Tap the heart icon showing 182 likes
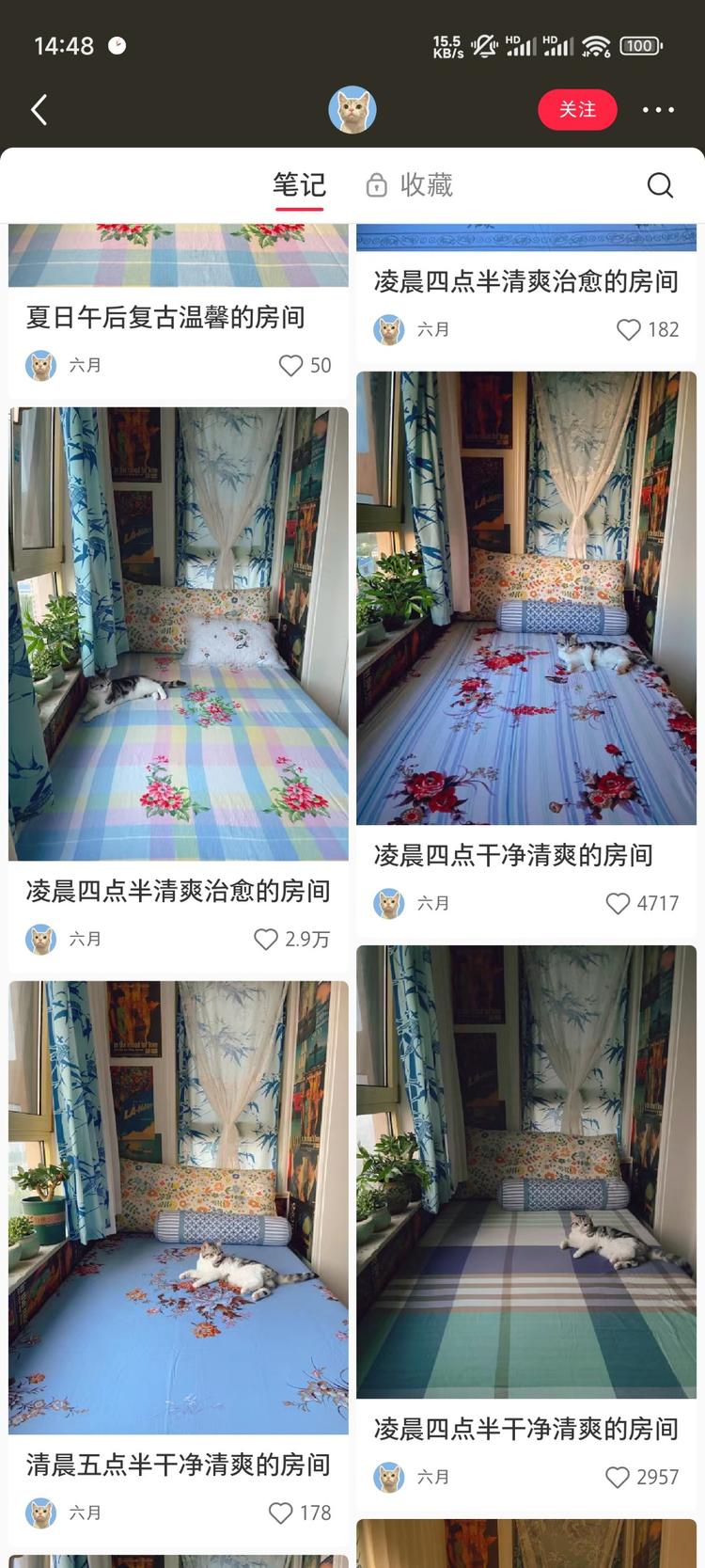 [627, 329]
